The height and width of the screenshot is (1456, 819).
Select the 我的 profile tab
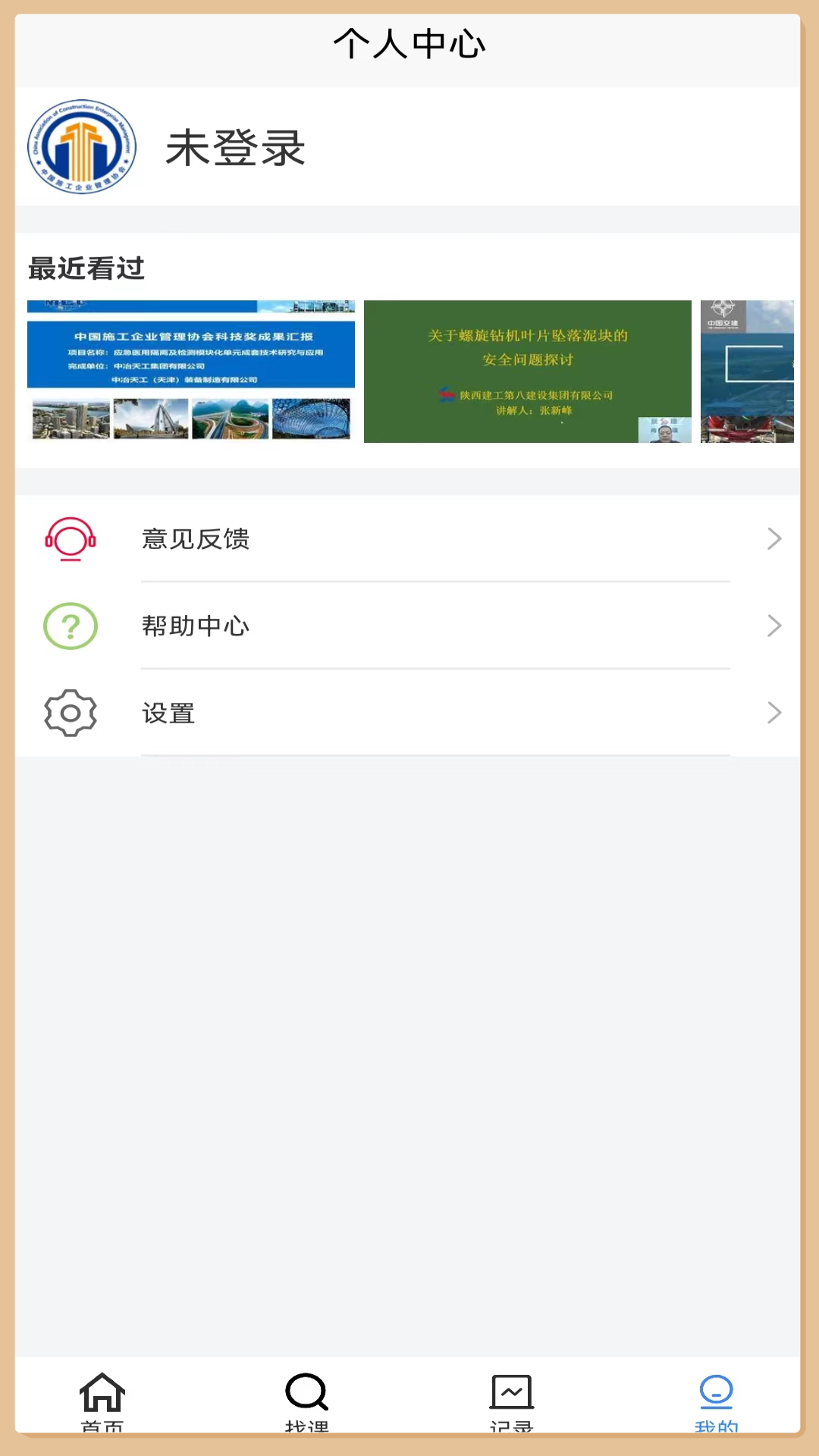(x=716, y=1401)
